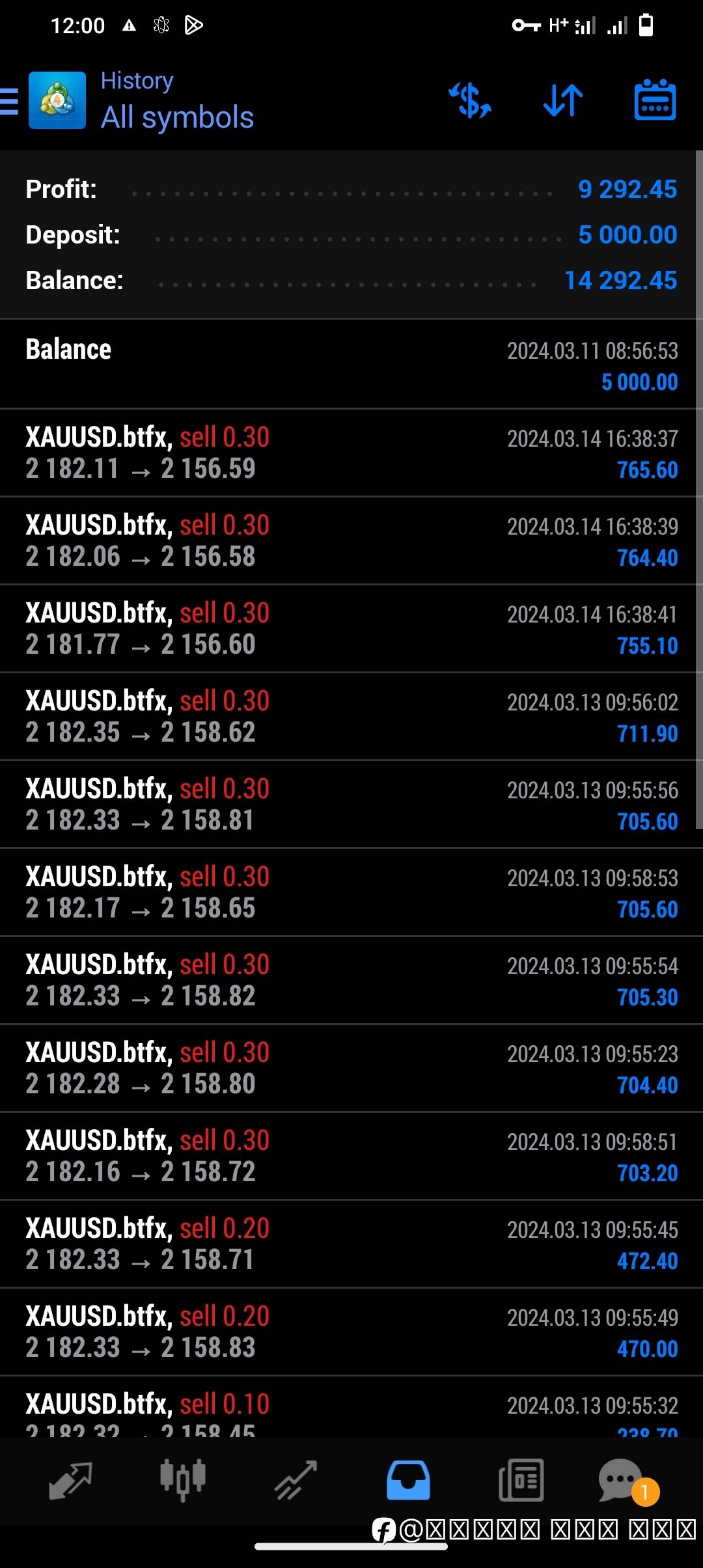
Task: Open the sell 0.20 trade with 470.00 profit
Action: (351, 1332)
